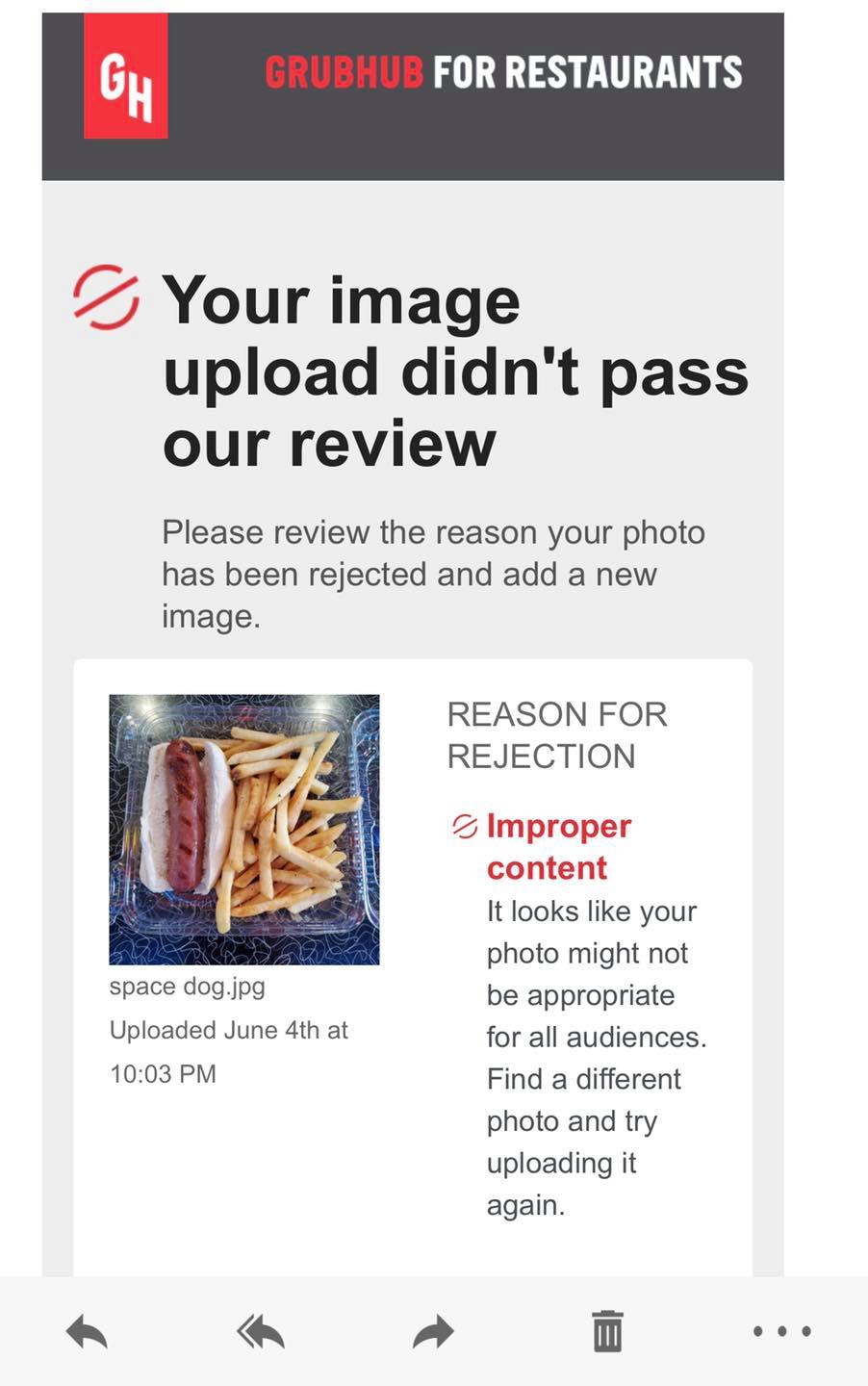868x1386 pixels.
Task: Reply all to the Grubhub email
Action: point(260,1333)
